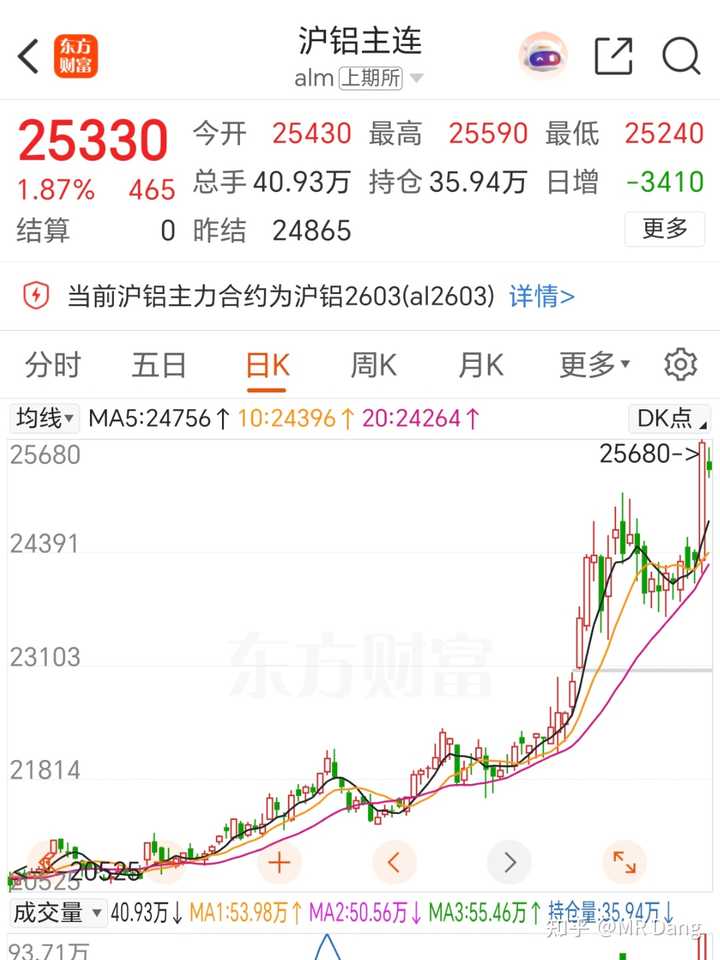Switch to the 周K chart tab
The width and height of the screenshot is (720, 960).
coord(373,365)
